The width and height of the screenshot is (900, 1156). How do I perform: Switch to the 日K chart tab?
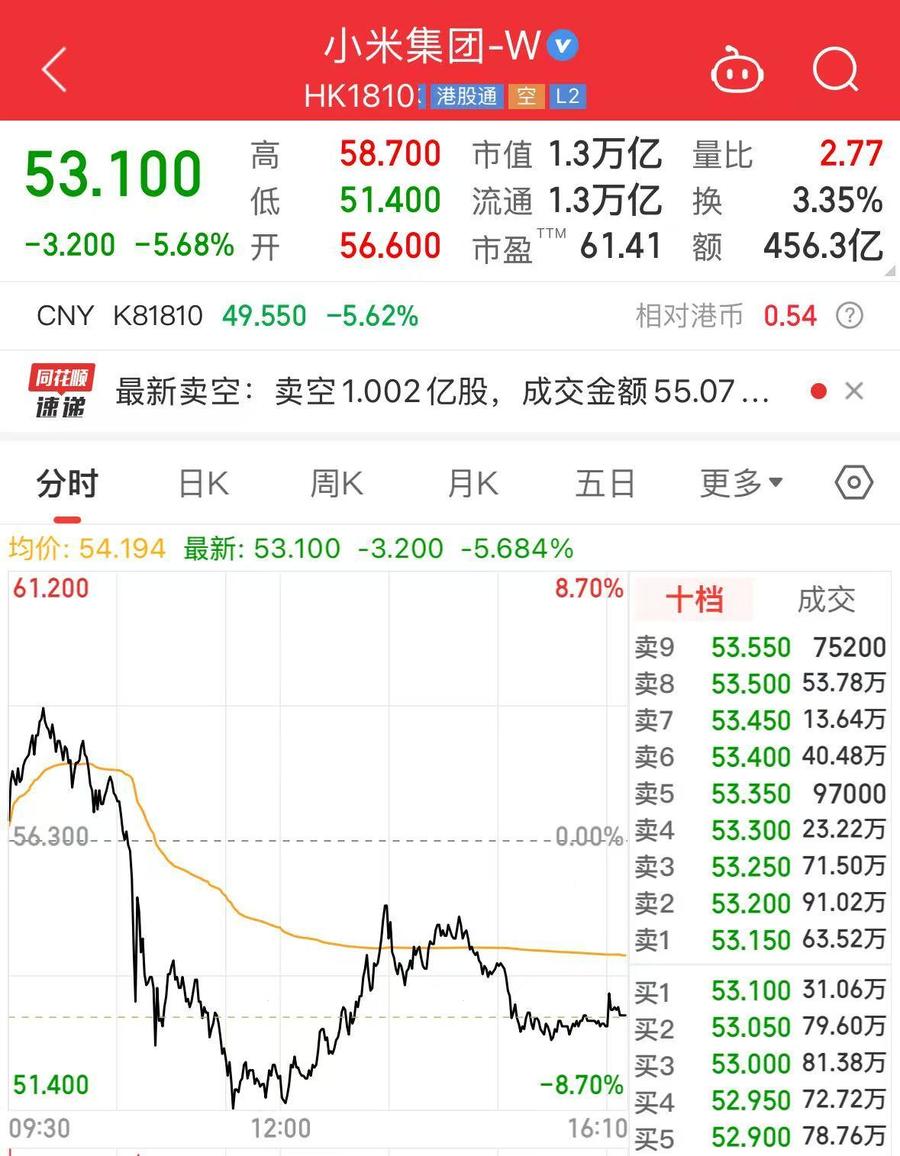[x=203, y=485]
